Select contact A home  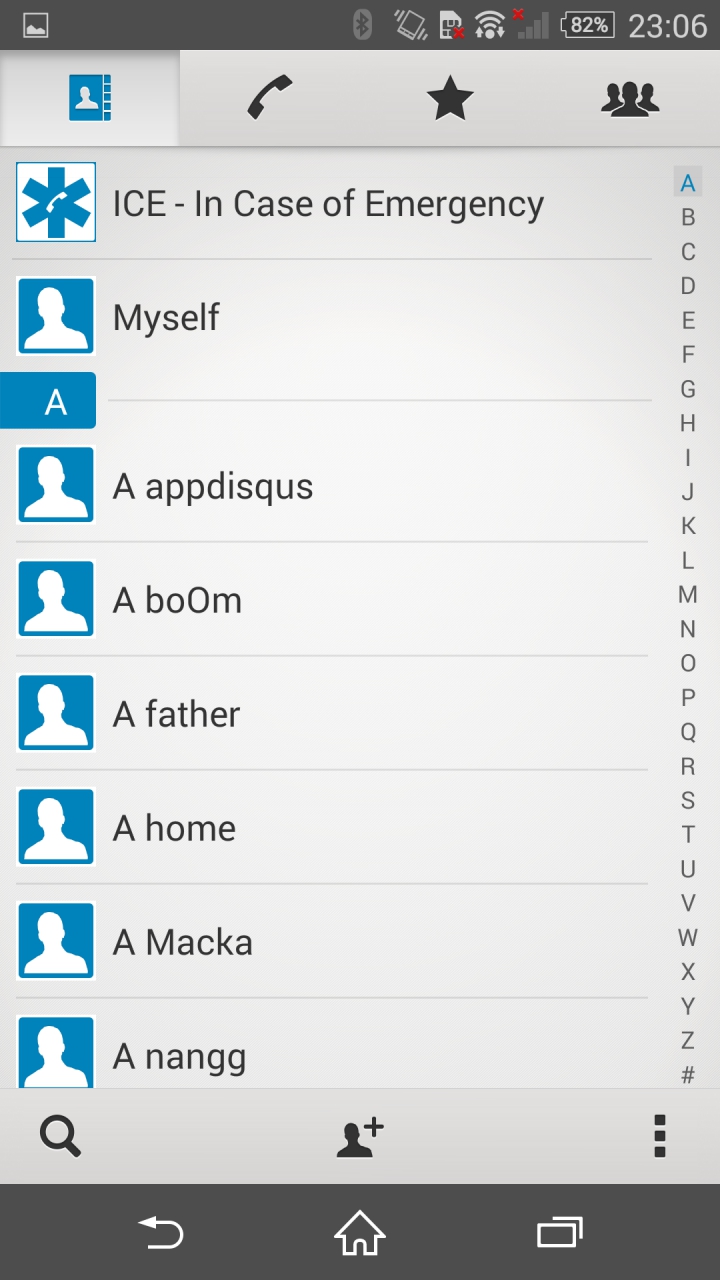(175, 829)
